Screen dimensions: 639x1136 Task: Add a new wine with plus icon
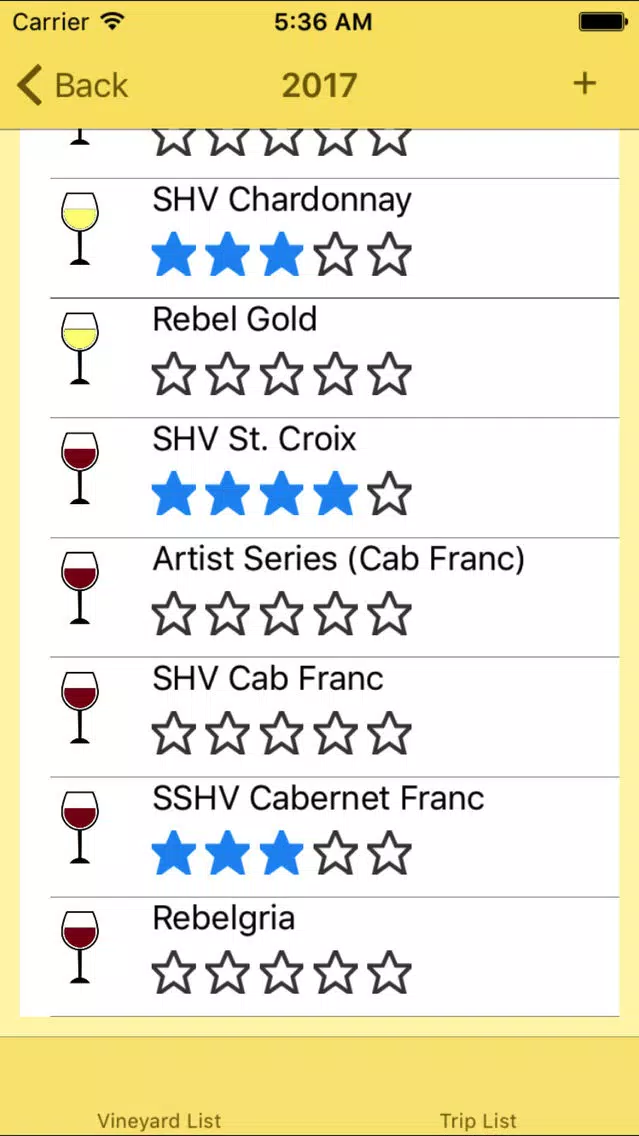coord(584,84)
